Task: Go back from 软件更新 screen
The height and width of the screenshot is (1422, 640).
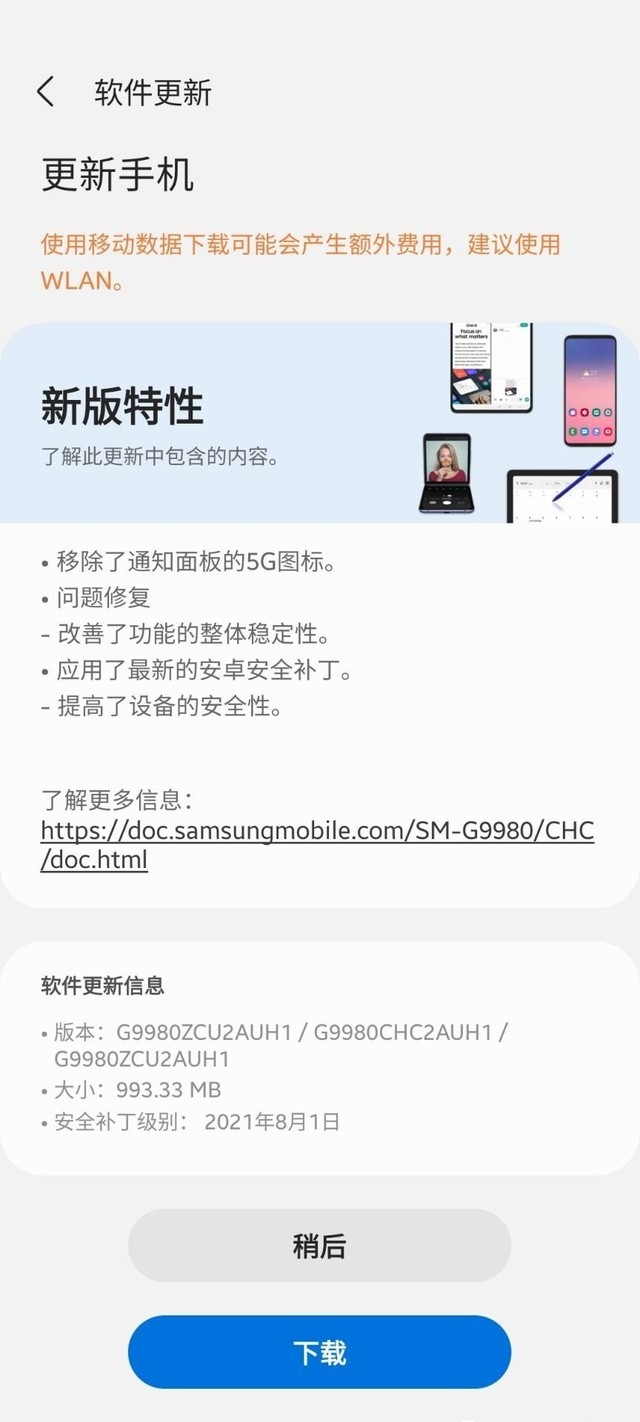Action: 45,92
